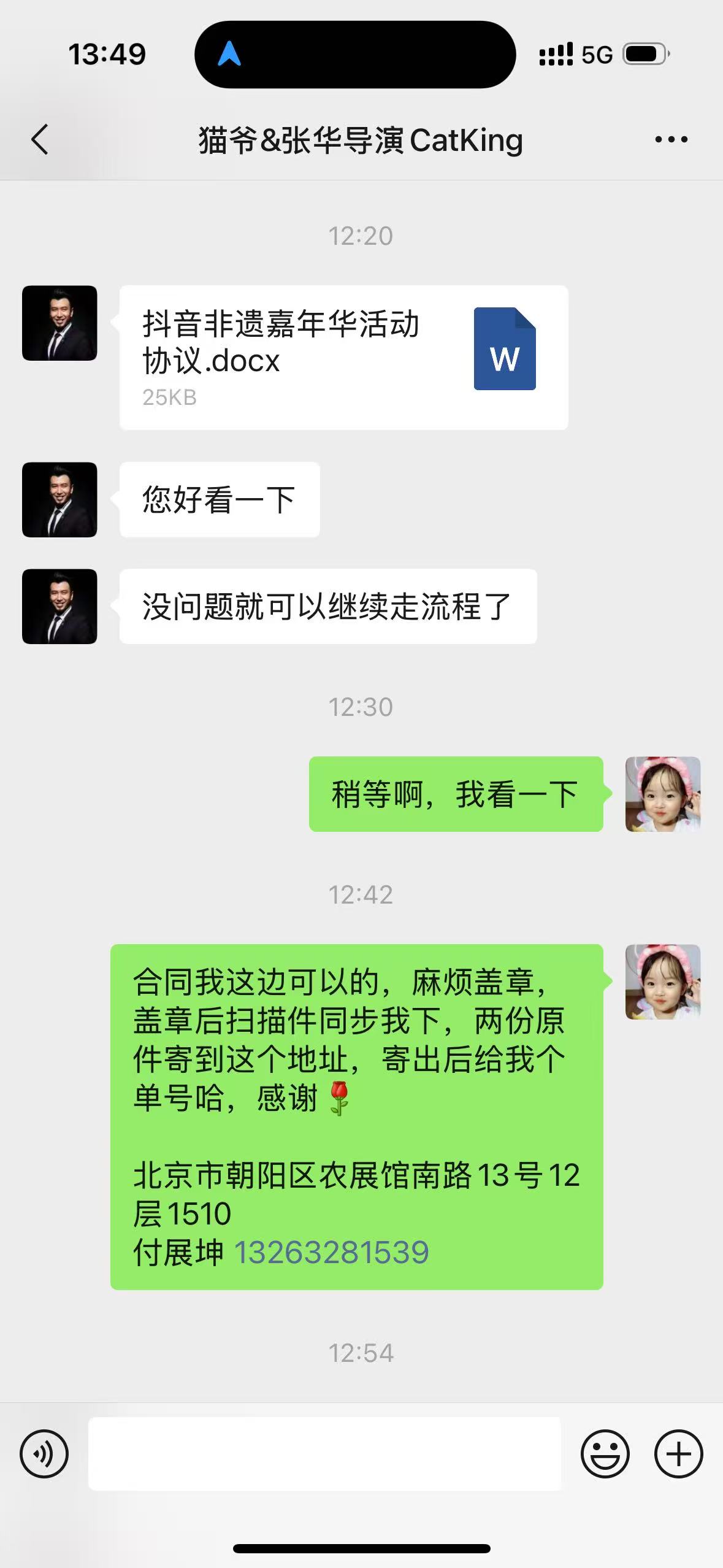Go back to the chat list

tap(40, 139)
